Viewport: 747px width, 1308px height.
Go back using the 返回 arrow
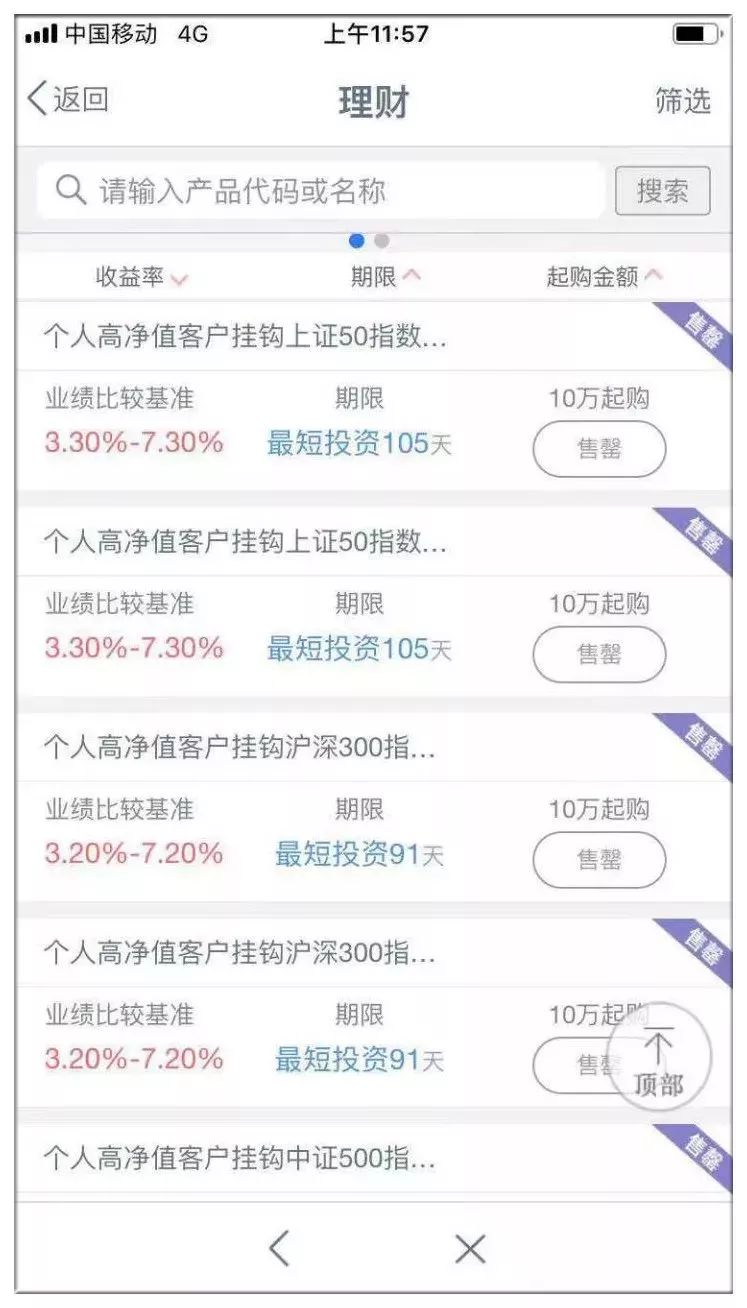(x=67, y=99)
